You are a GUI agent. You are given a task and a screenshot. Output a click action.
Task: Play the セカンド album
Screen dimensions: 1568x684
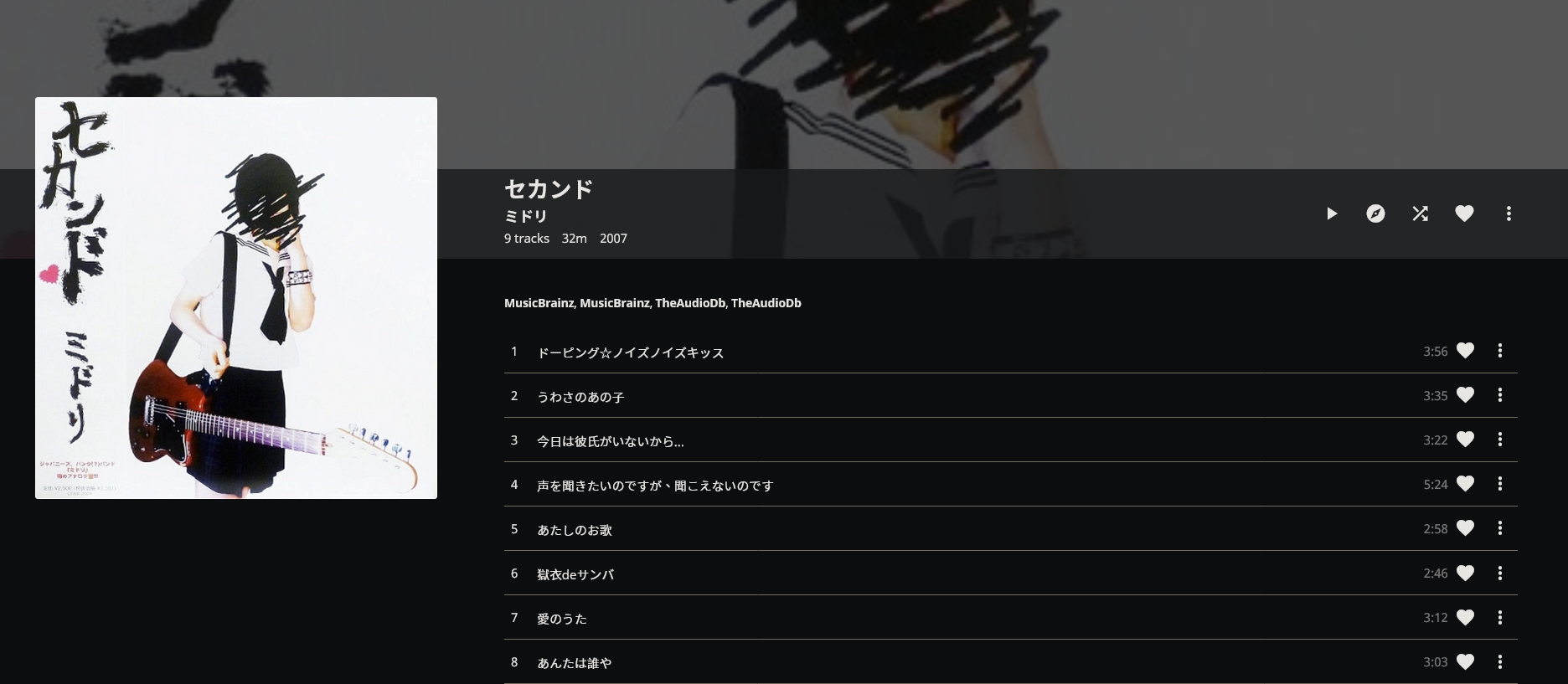pyautogui.click(x=1331, y=213)
